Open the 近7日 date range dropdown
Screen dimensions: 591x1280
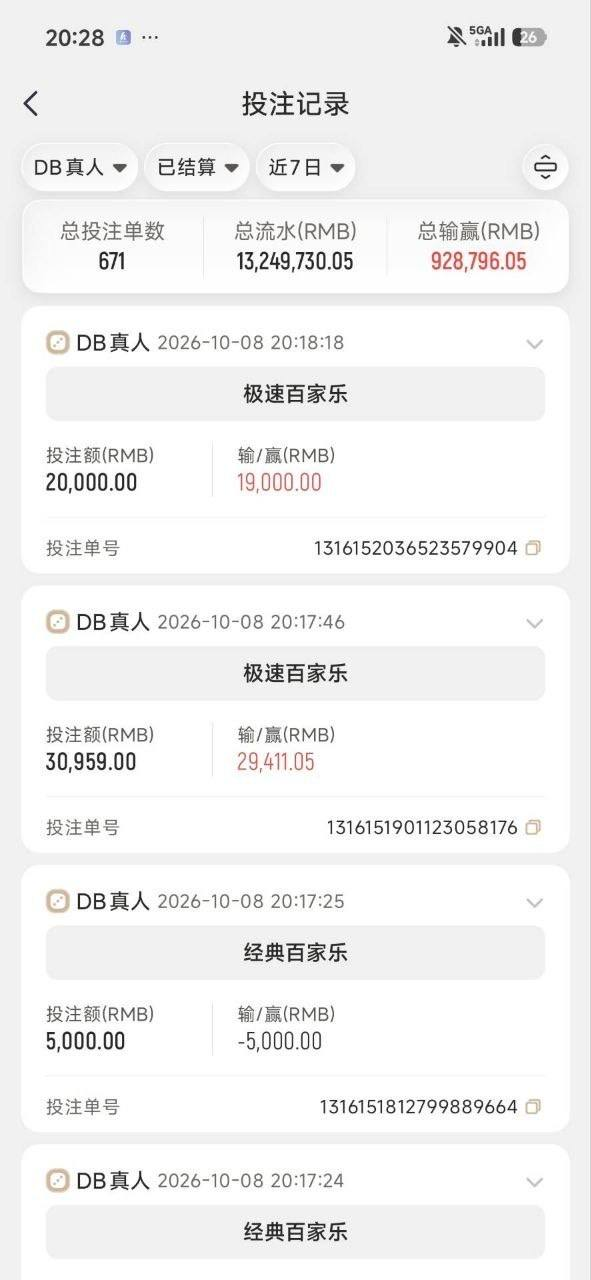(306, 167)
